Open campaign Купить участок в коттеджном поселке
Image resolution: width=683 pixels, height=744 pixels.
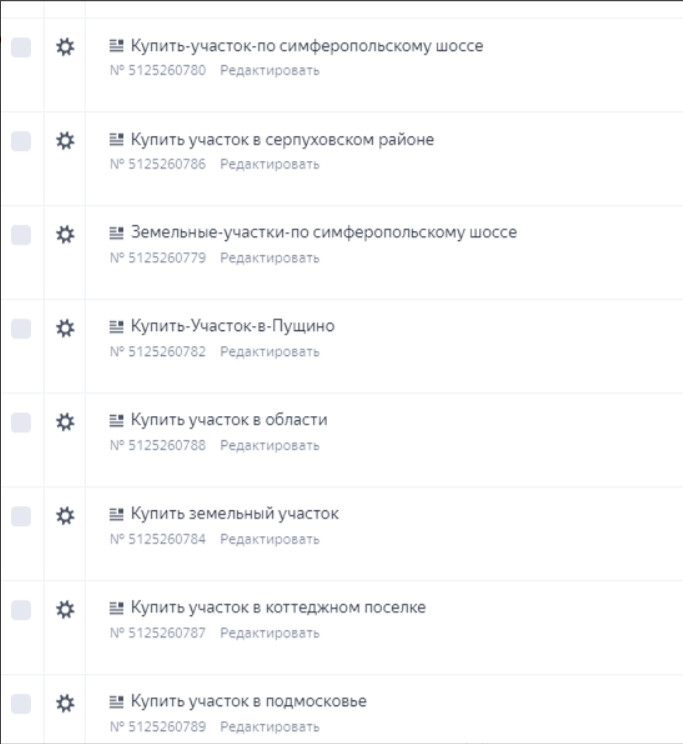[x=277, y=608]
